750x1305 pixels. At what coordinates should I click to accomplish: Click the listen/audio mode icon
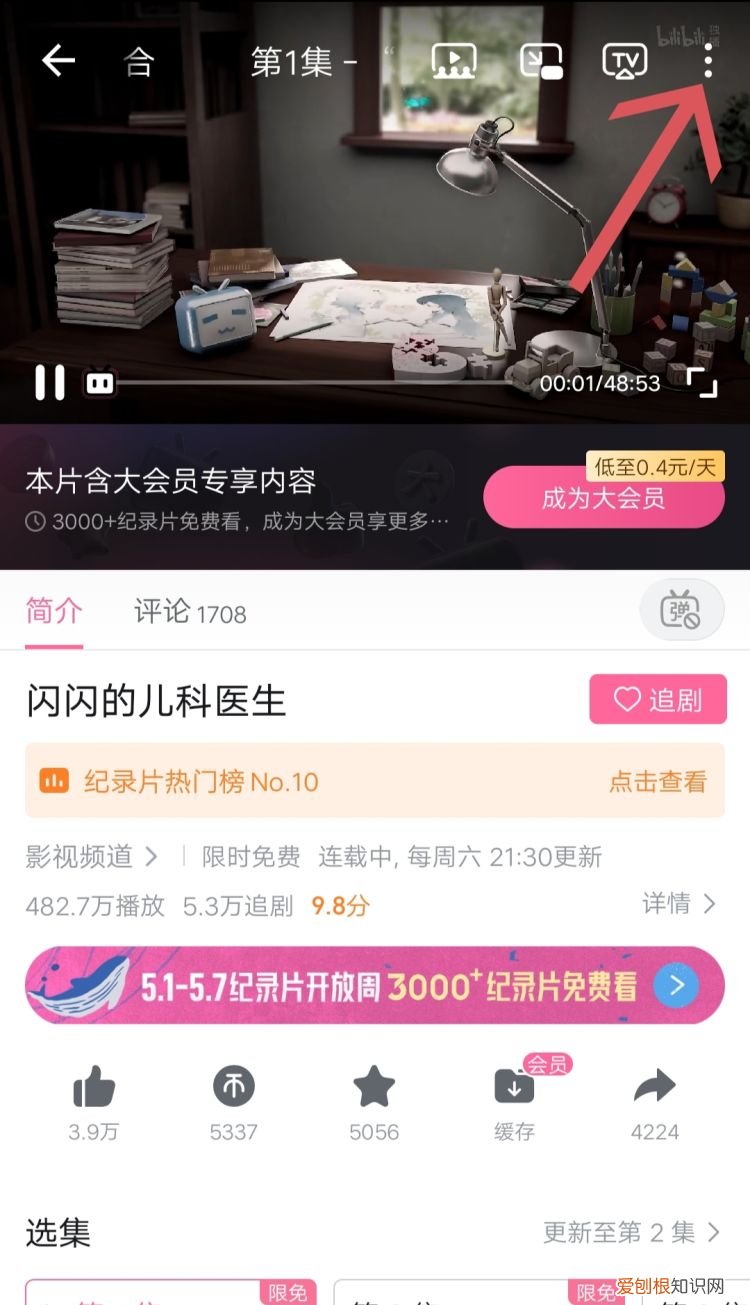point(455,61)
